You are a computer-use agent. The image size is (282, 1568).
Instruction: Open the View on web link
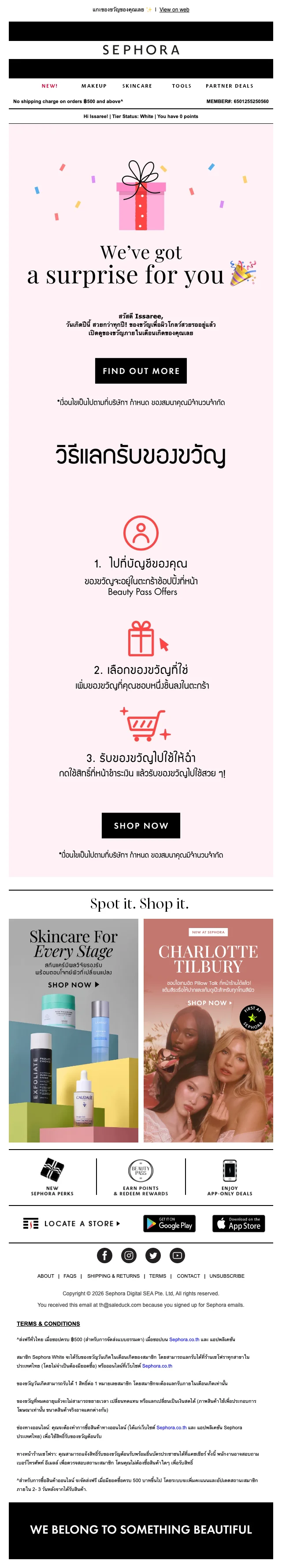pos(174,10)
